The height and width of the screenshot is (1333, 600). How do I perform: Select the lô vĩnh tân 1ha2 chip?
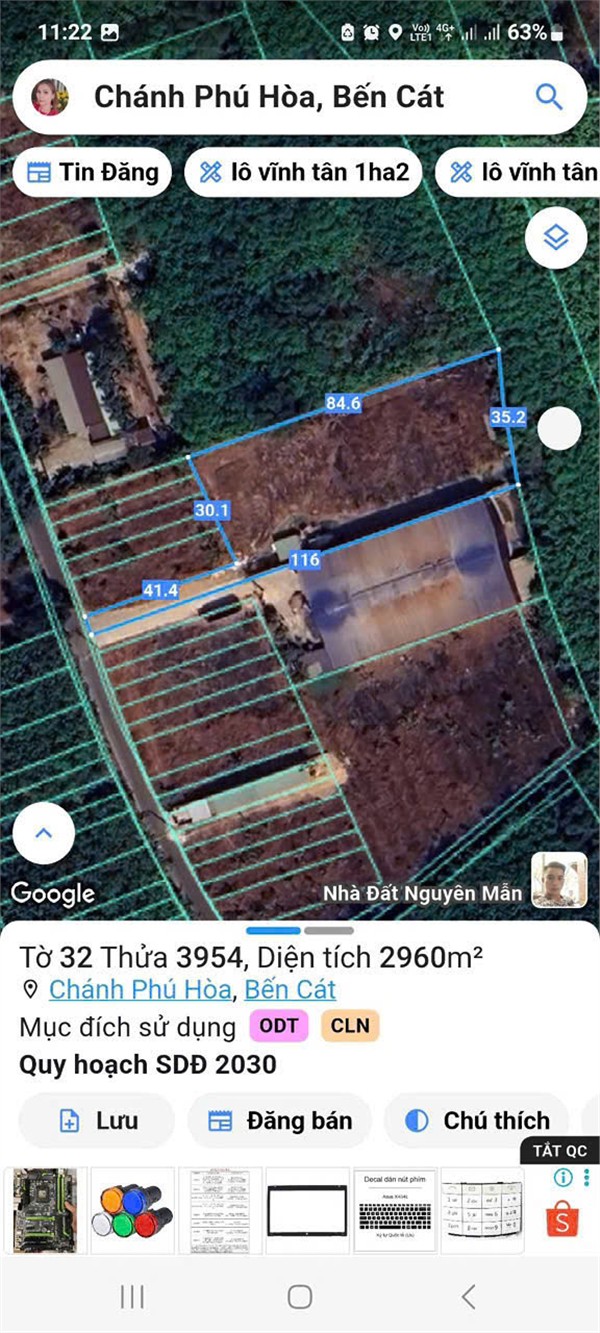pyautogui.click(x=304, y=172)
